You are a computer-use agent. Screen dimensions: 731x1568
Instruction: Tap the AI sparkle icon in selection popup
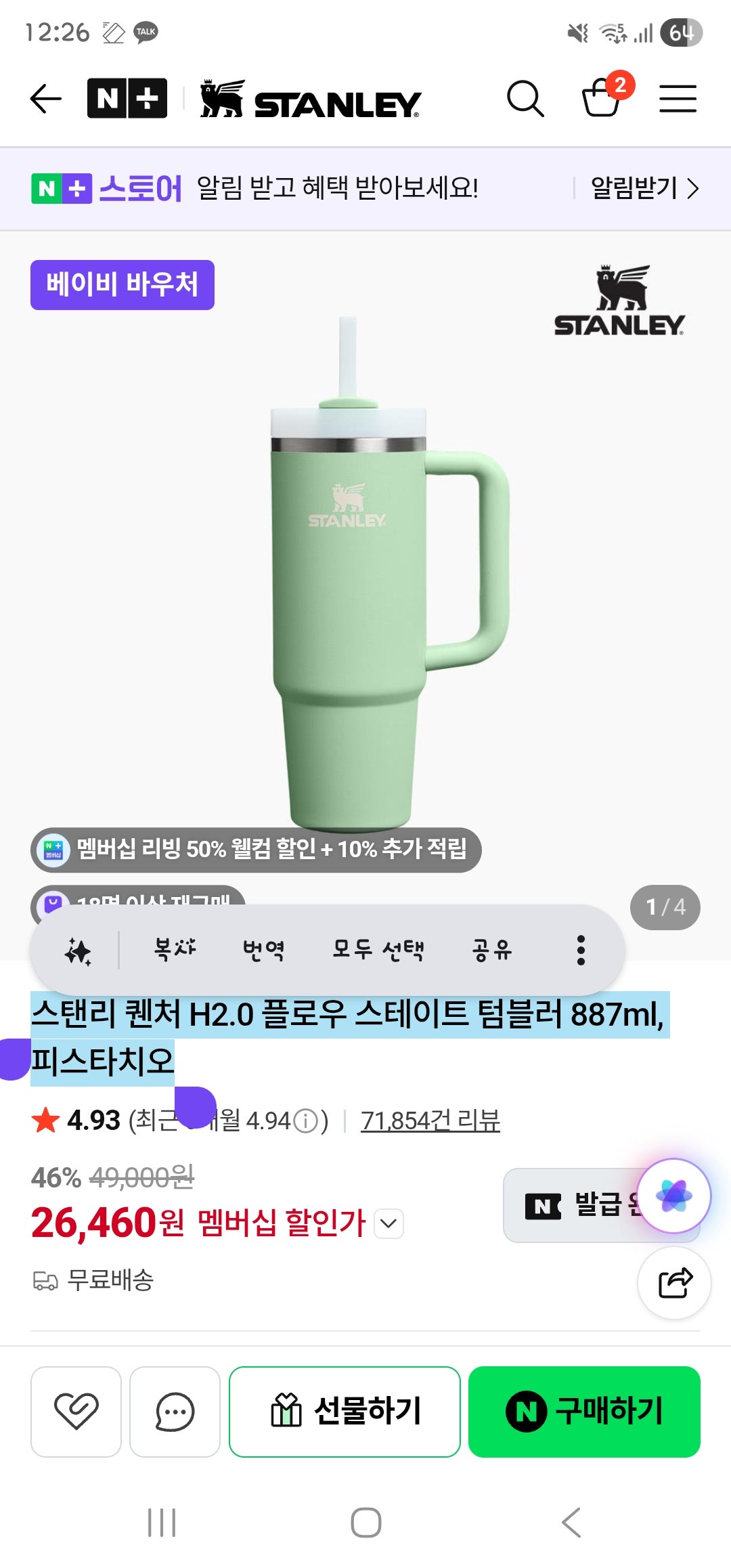(79, 951)
